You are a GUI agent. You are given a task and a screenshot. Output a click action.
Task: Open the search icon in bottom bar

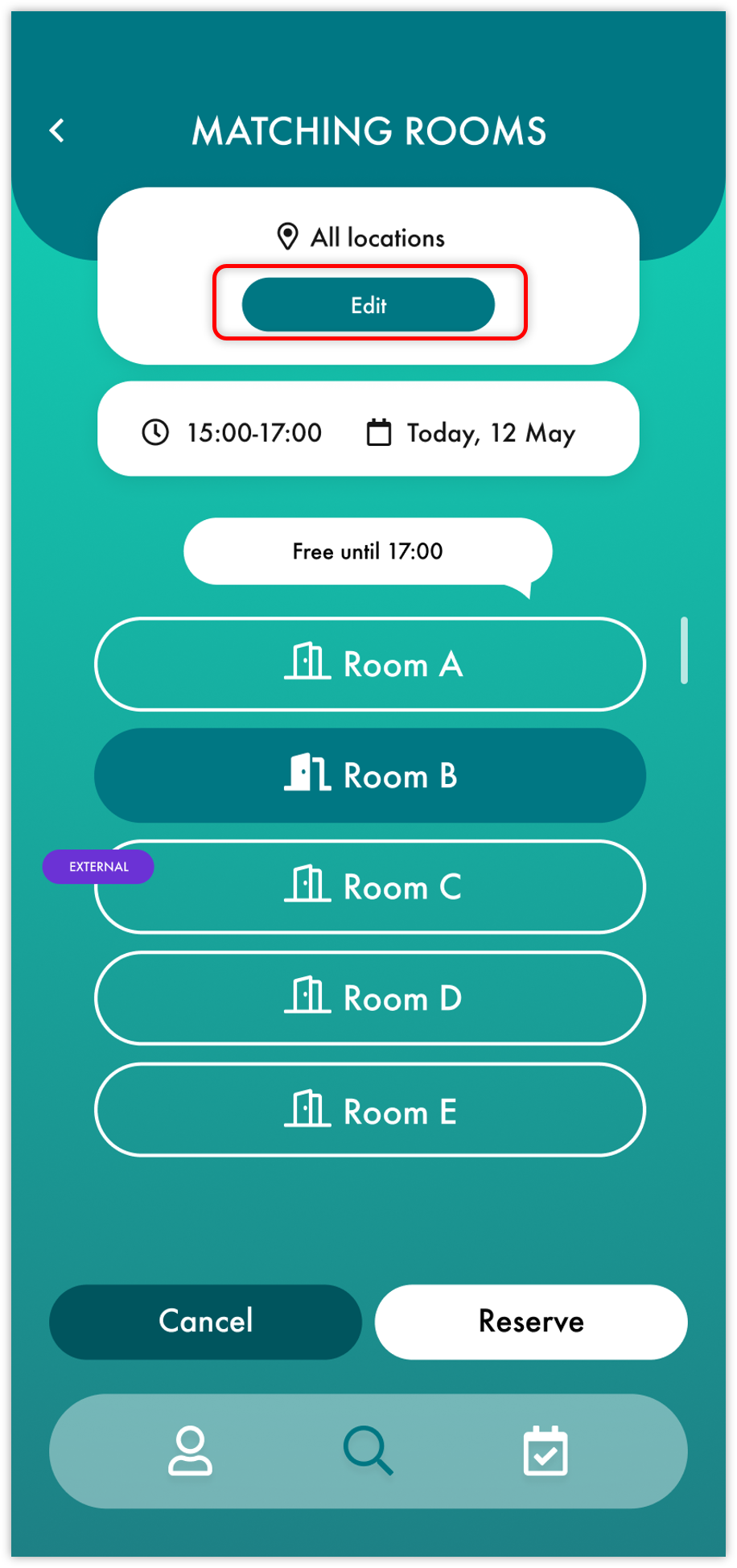pos(368,1451)
